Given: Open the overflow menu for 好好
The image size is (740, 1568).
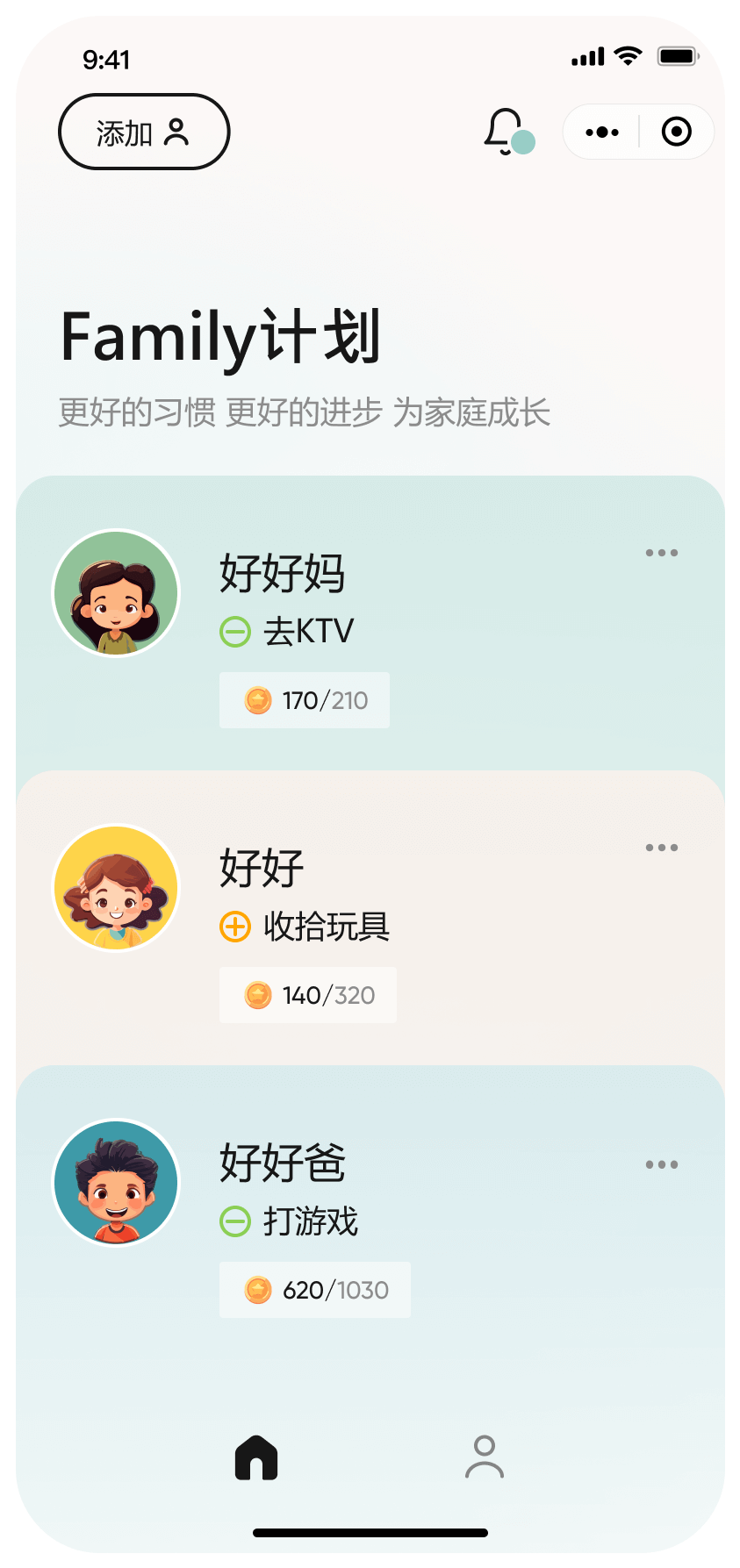Looking at the screenshot, I should click(661, 848).
